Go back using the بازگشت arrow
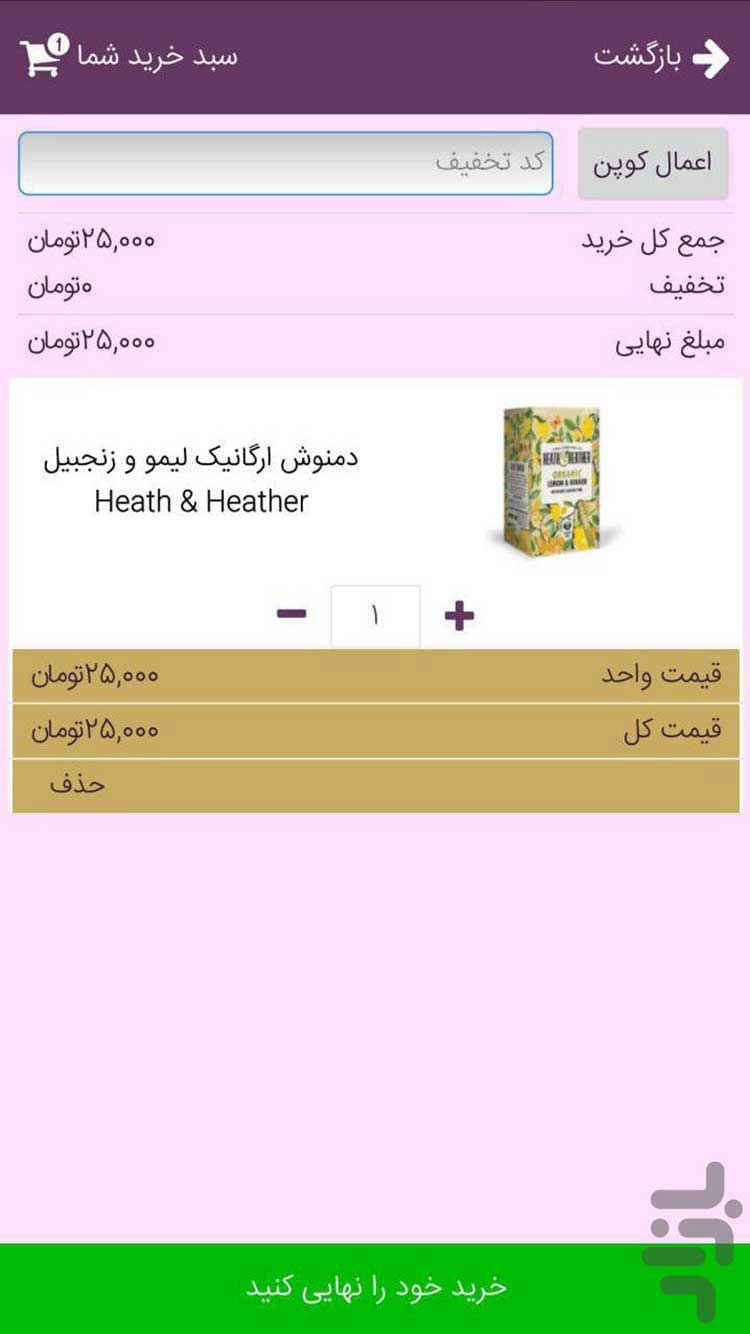Viewport: 750px width, 1334px height. [x=710, y=58]
